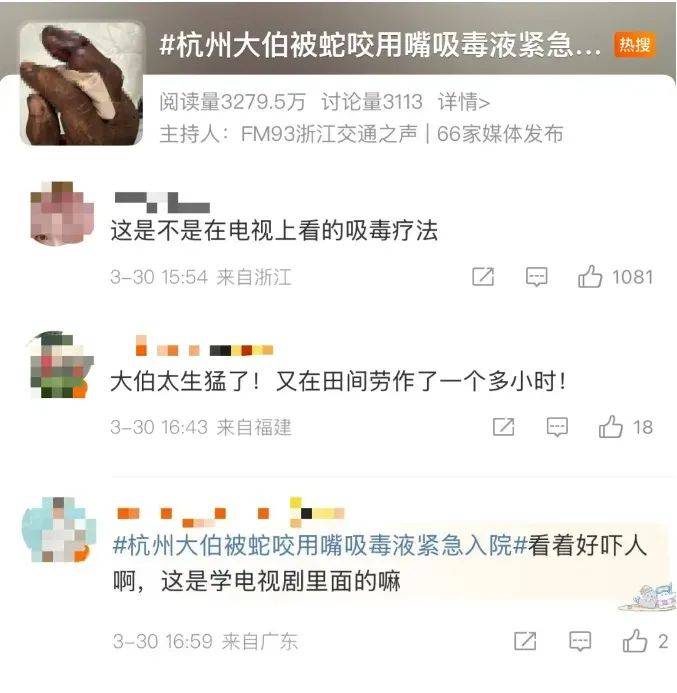Reply to the 看着好吓人 comment

click(x=580, y=641)
